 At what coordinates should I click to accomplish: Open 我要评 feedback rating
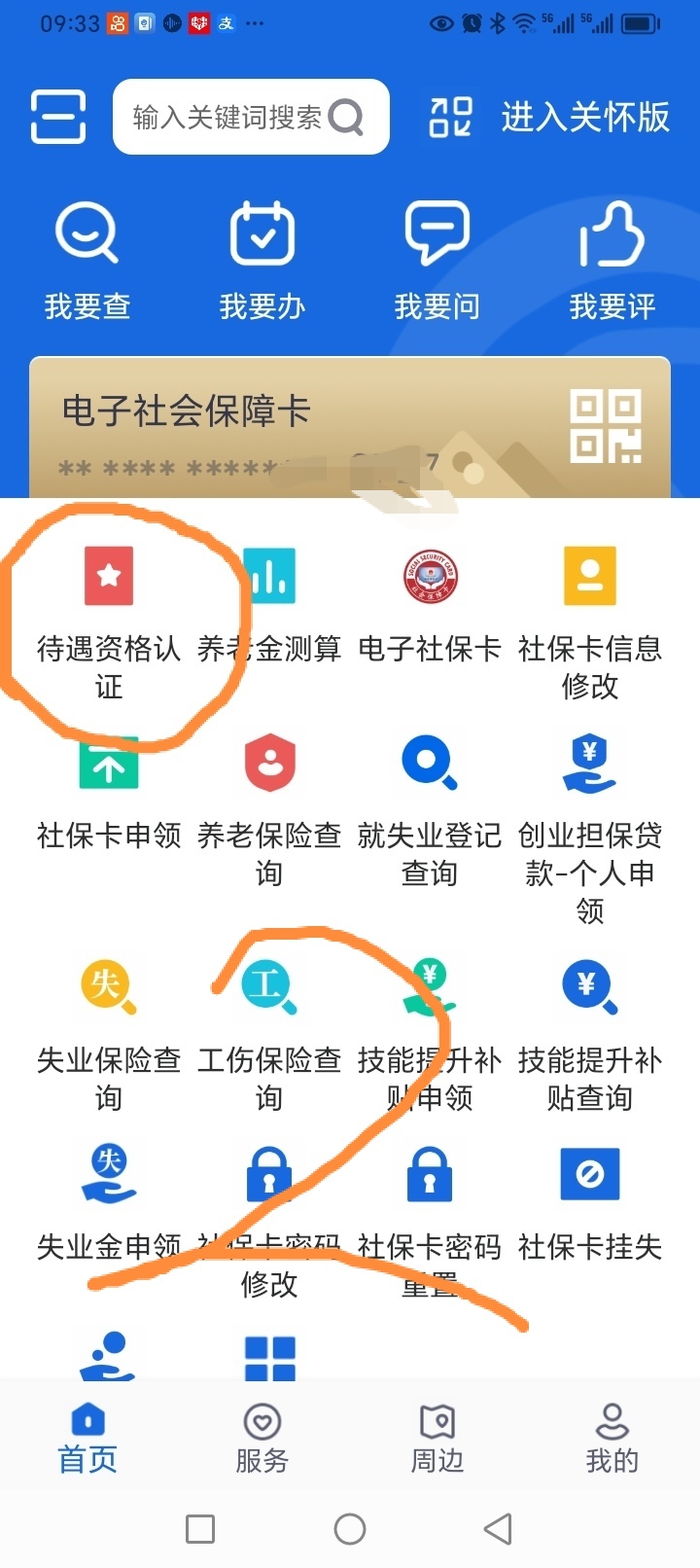[612, 258]
